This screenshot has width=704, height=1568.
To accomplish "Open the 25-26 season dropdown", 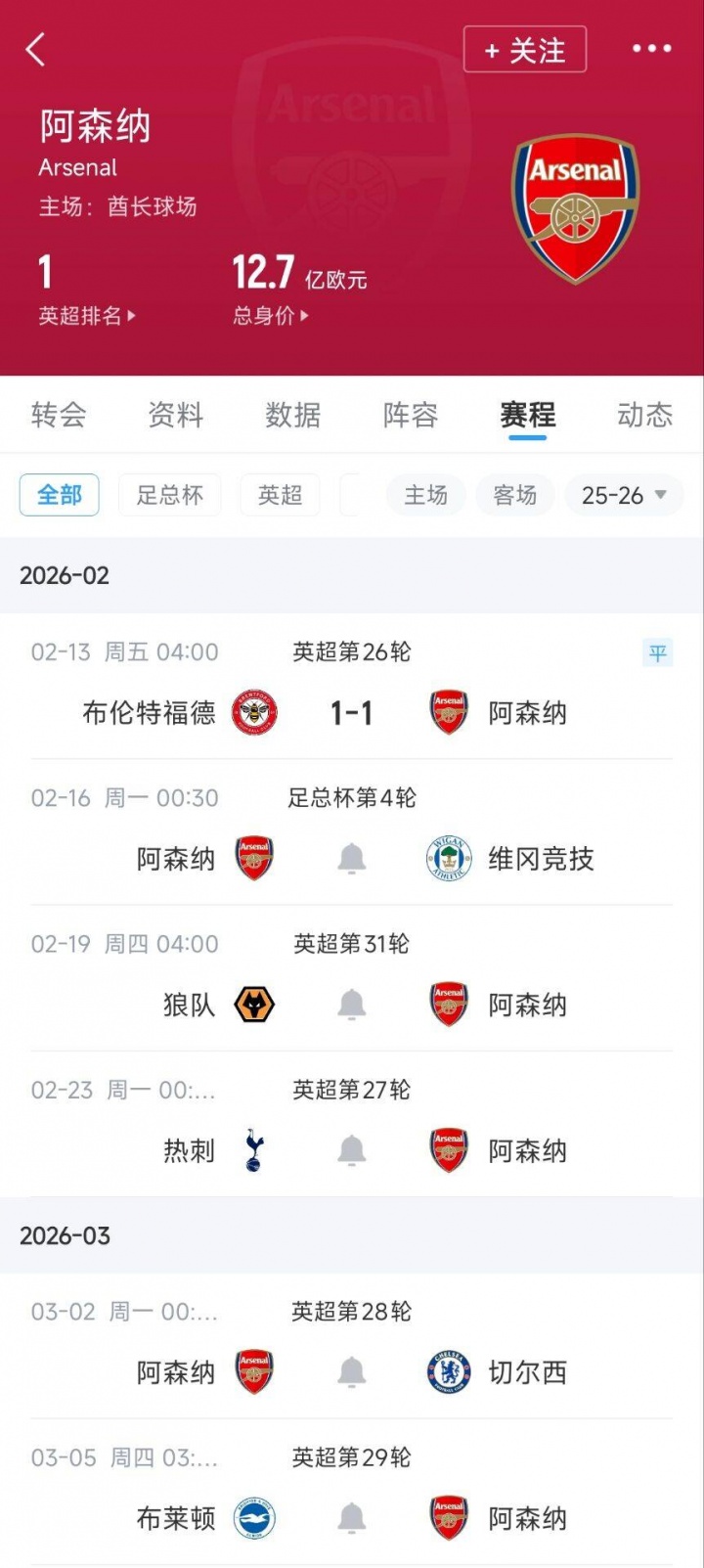I will coord(623,495).
